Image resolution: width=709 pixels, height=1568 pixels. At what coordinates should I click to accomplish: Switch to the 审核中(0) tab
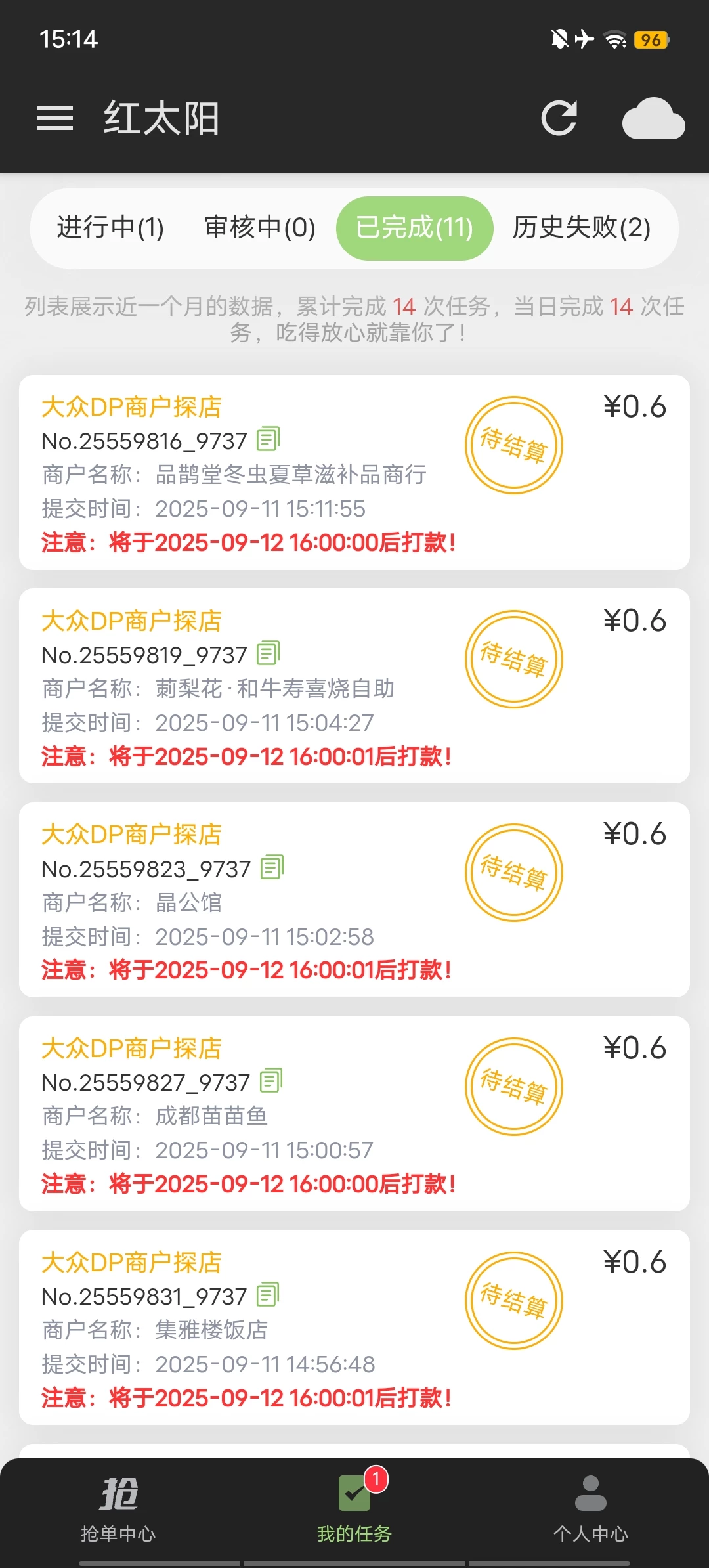click(260, 228)
